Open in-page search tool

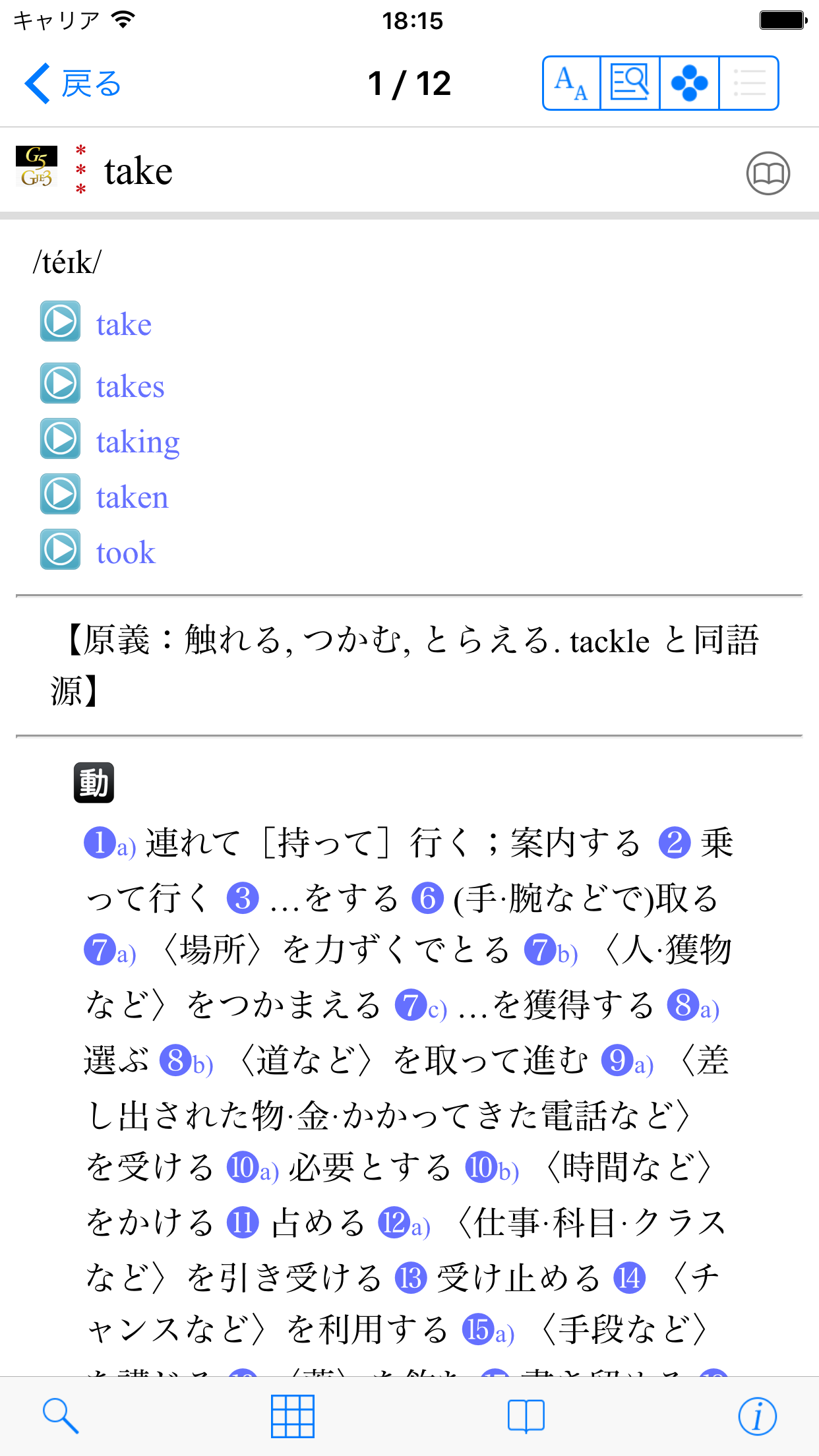click(630, 84)
